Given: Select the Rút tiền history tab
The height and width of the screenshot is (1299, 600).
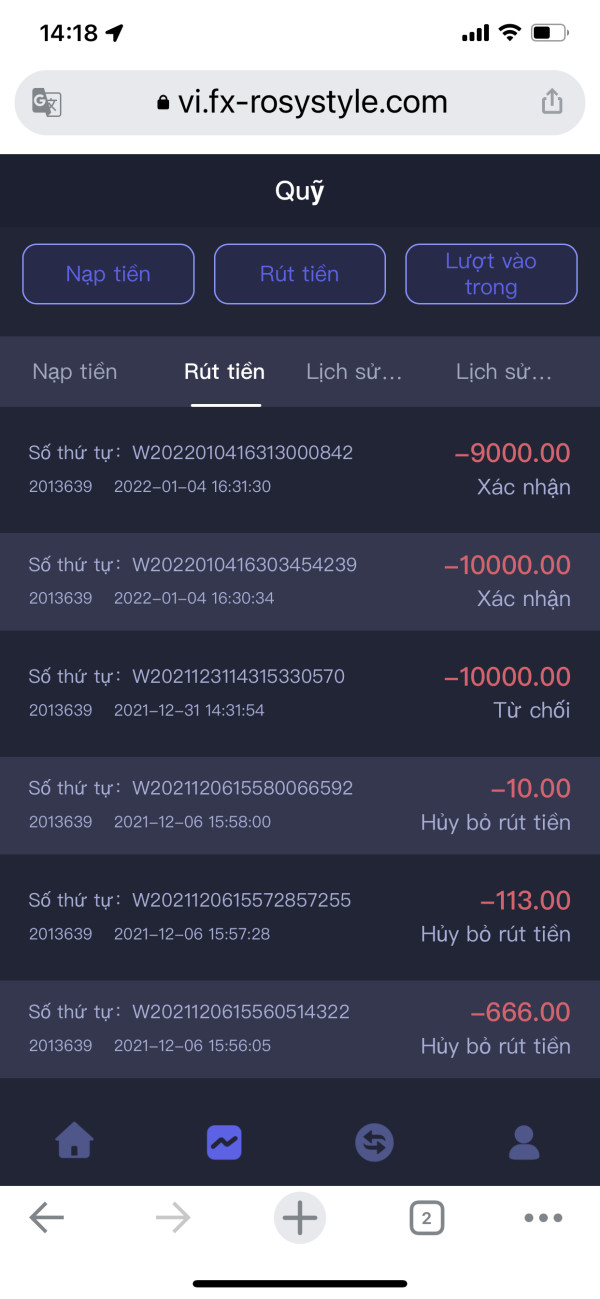Looking at the screenshot, I should tap(225, 372).
